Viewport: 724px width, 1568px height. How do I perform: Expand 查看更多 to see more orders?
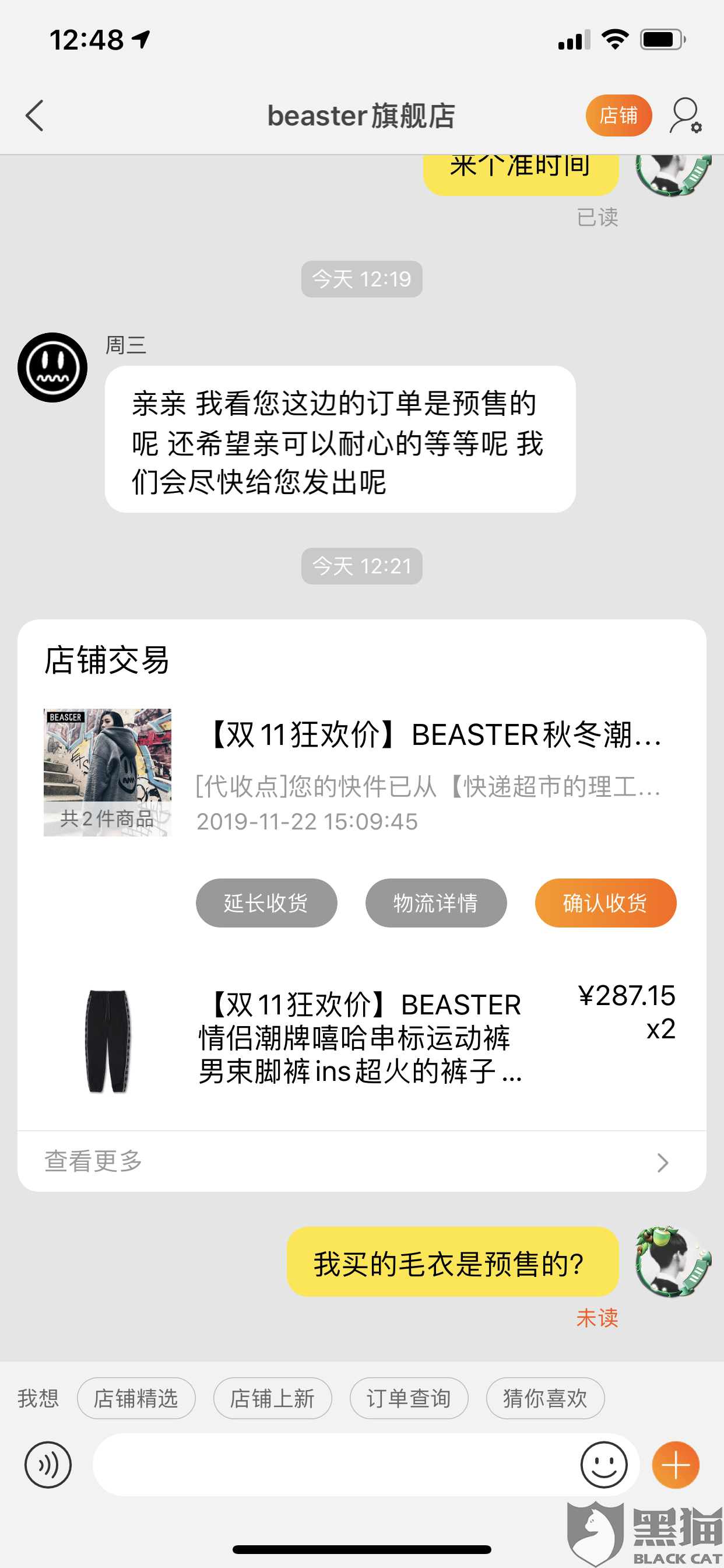pyautogui.click(x=361, y=1161)
